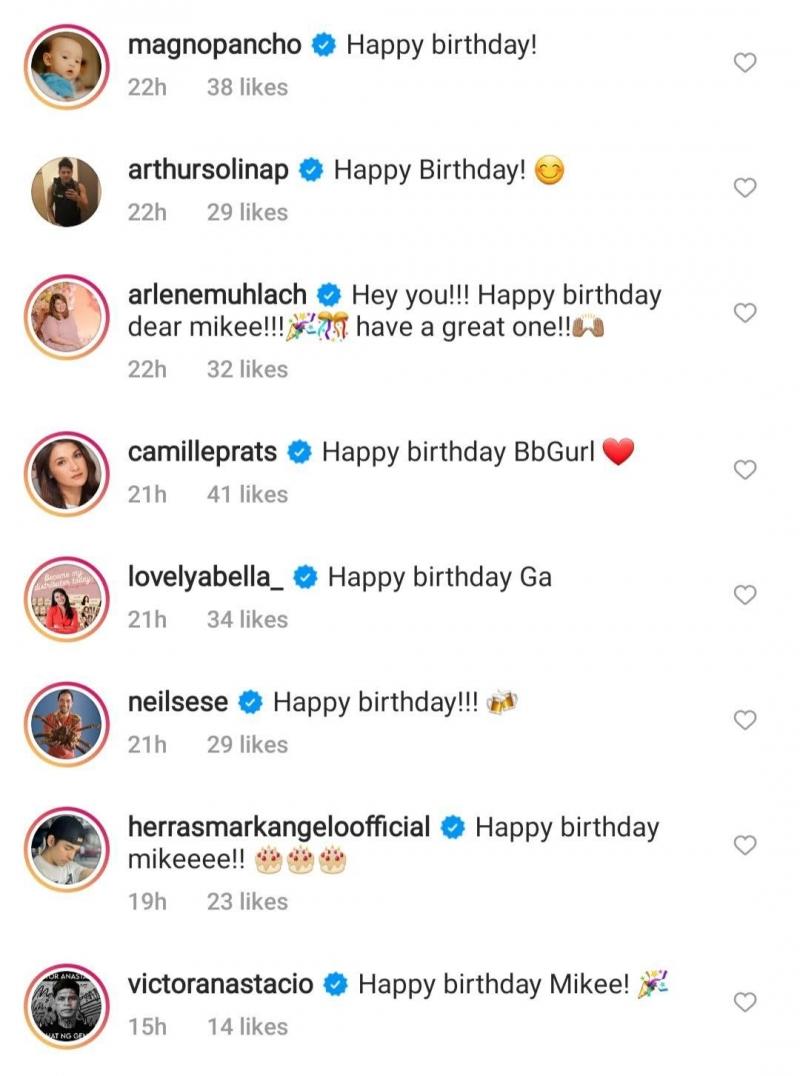
Task: Like camilleprats' BbGurl comment
Action: (745, 470)
